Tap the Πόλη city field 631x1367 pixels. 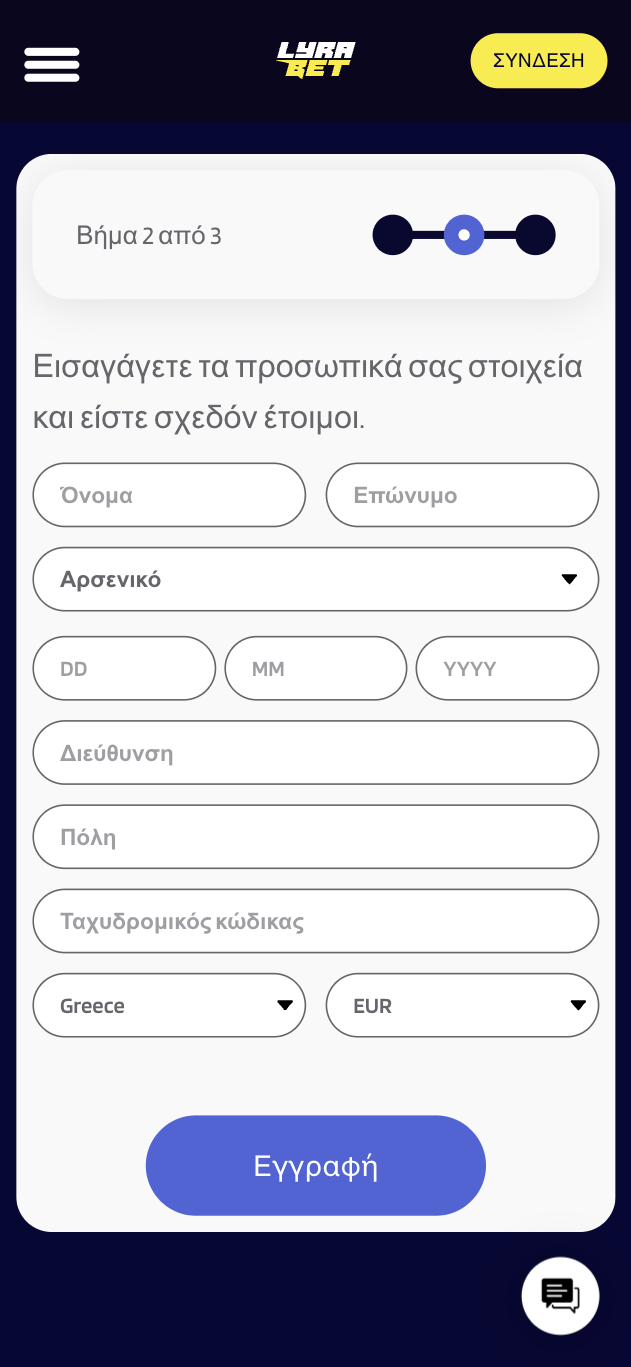(315, 837)
